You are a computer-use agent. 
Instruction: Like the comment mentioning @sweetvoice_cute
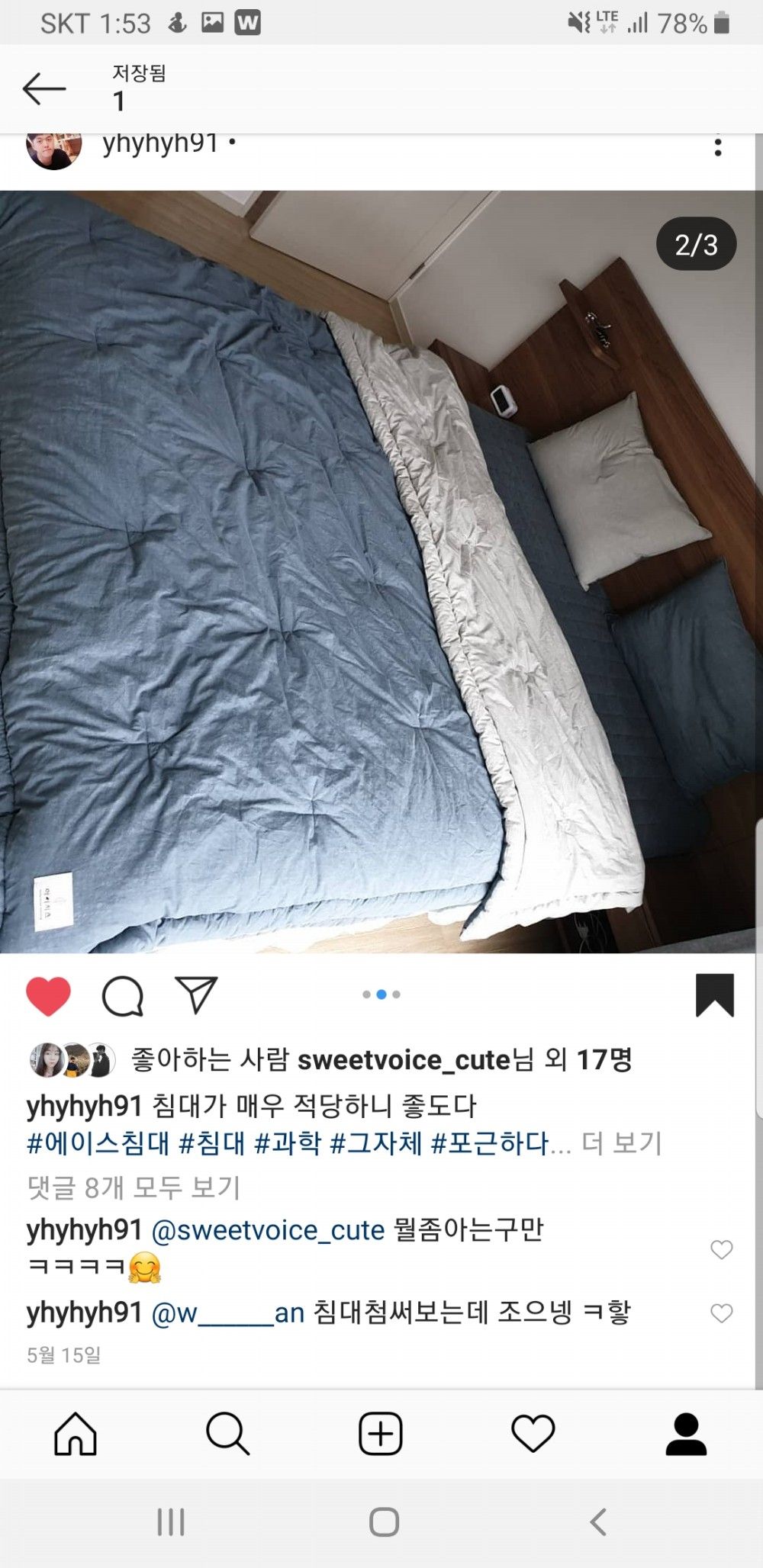click(x=721, y=1249)
